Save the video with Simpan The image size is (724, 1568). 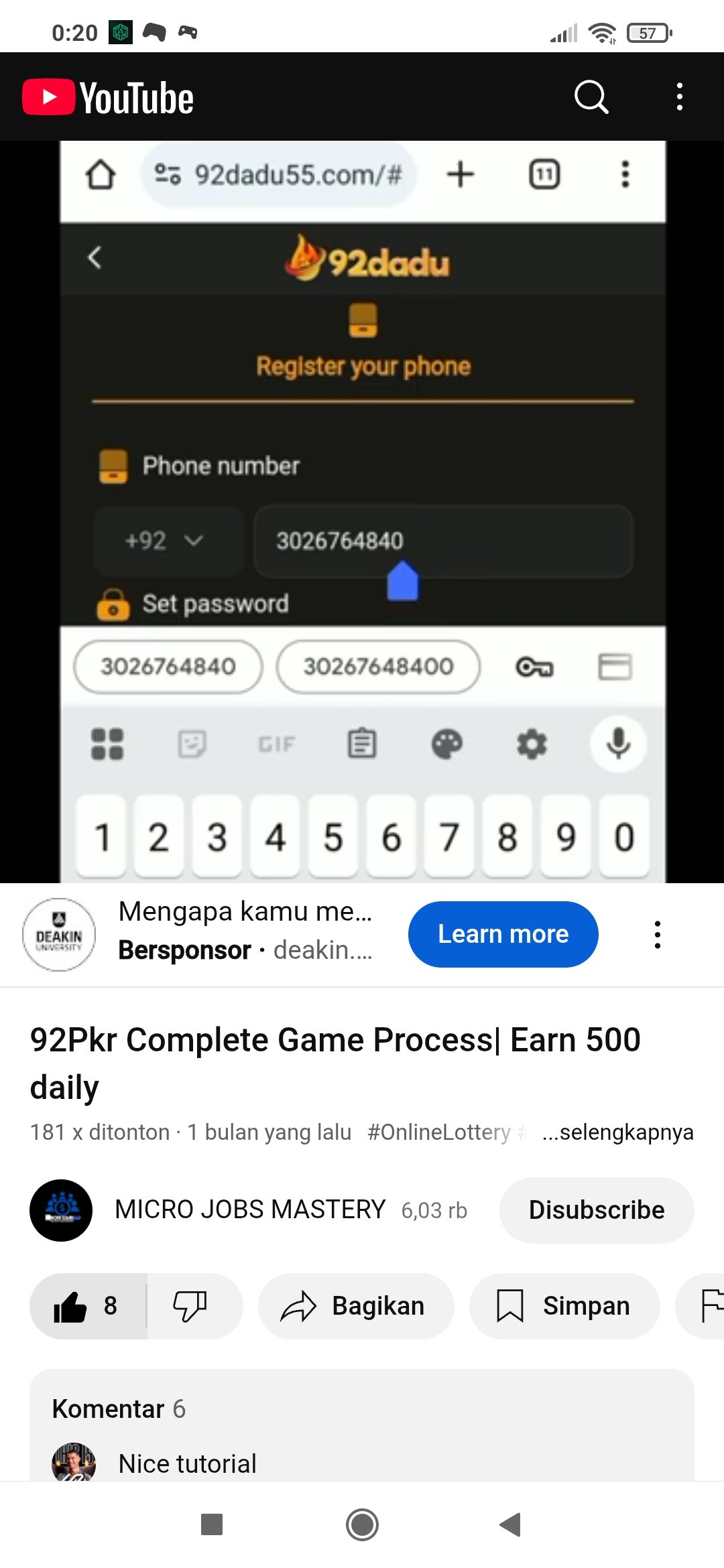(x=564, y=1306)
